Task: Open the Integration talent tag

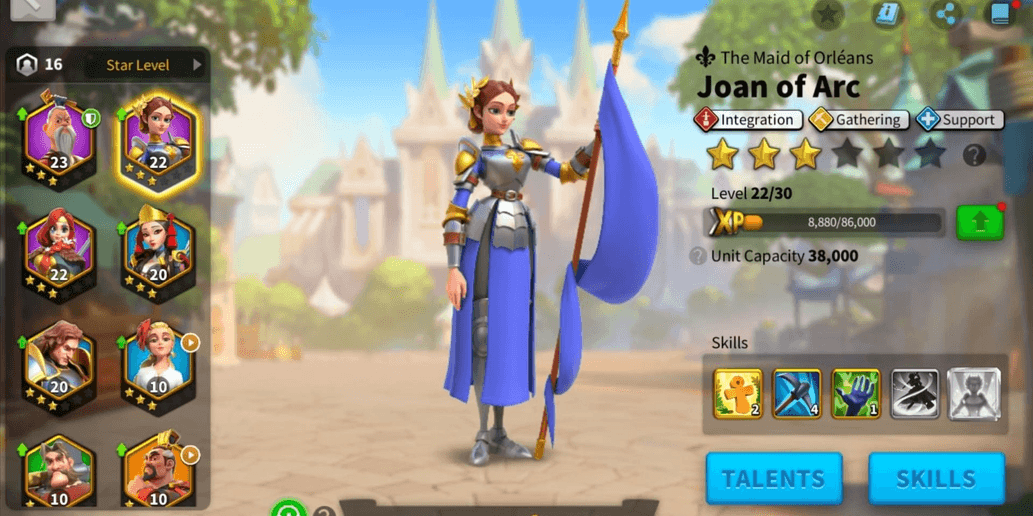Action: coord(749,120)
